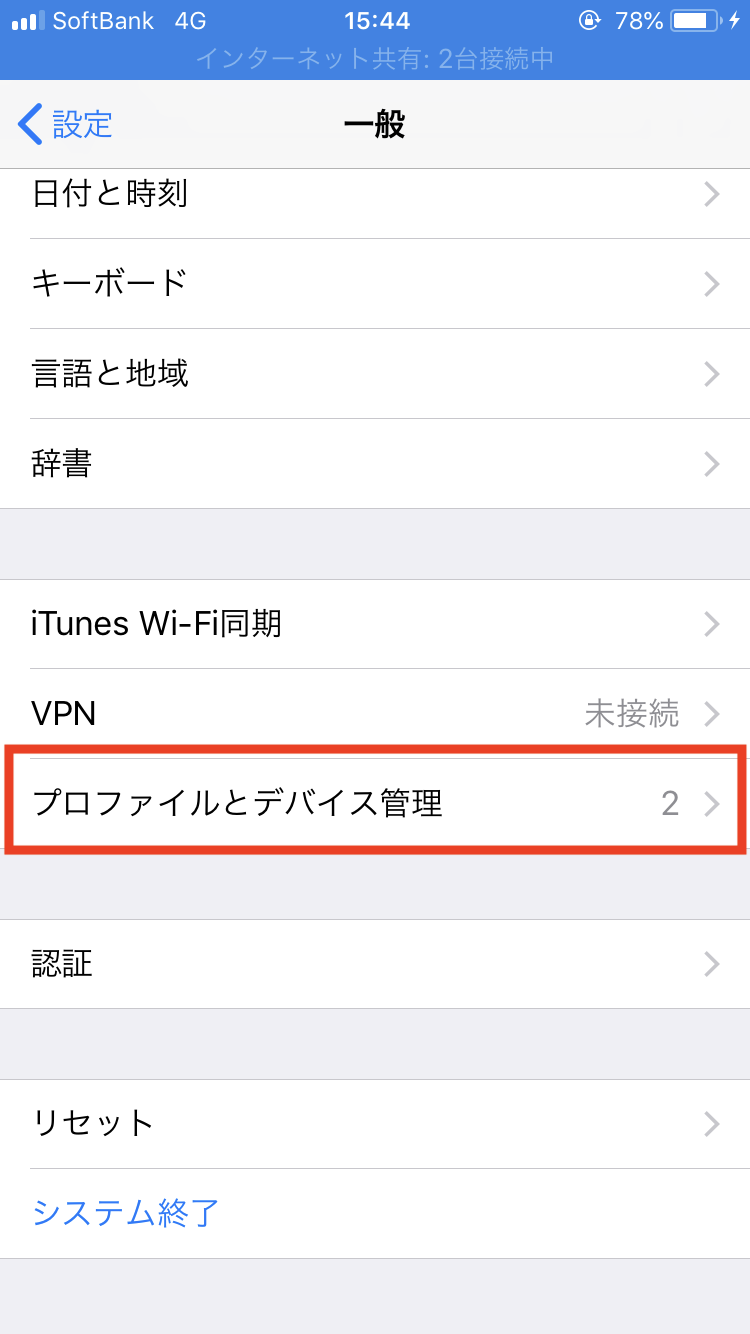Expand キーボード settings via its chevron
Viewport: 750px width, 1334px height.
pos(711,284)
